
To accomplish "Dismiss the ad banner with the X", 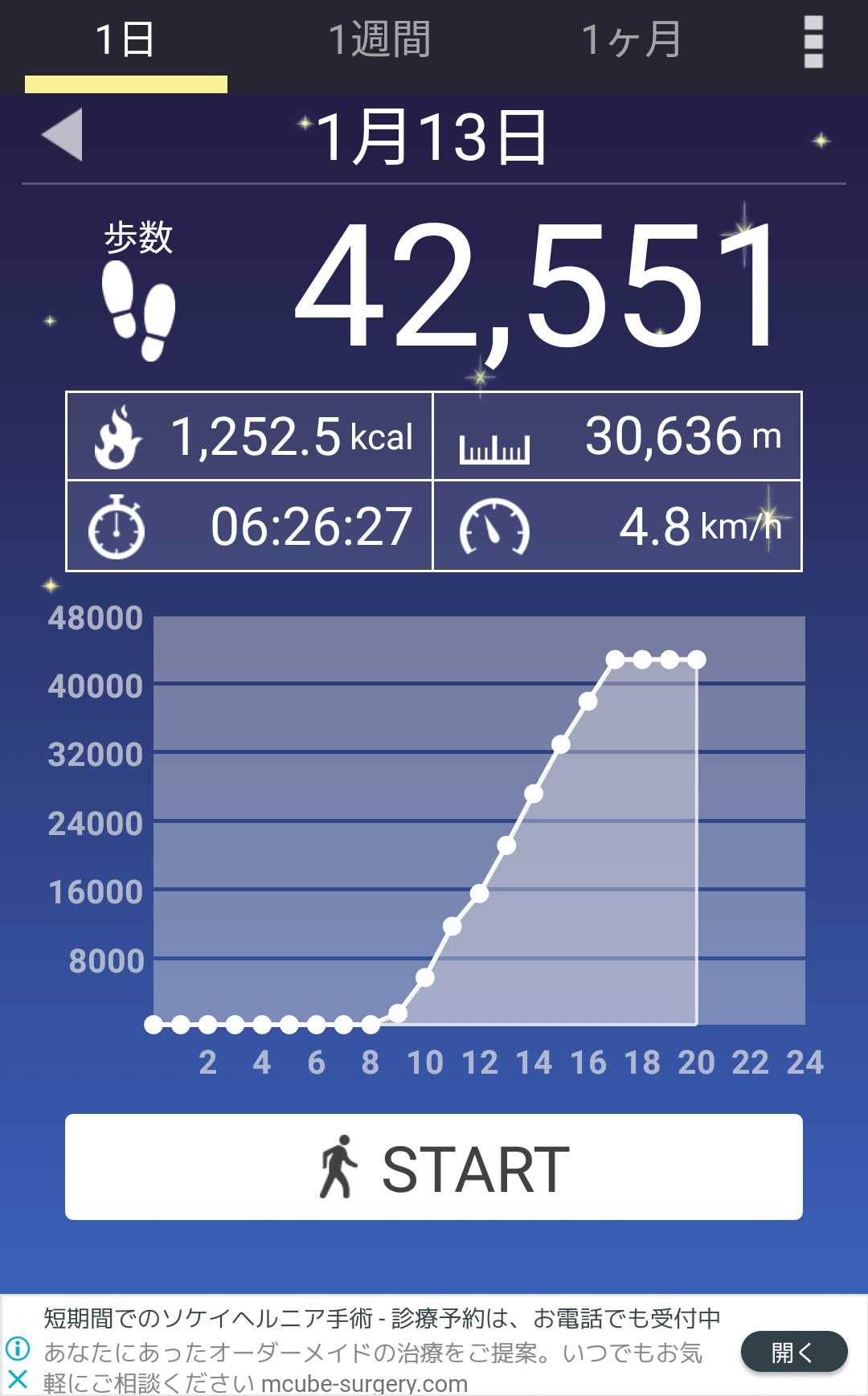I will [x=18, y=1379].
